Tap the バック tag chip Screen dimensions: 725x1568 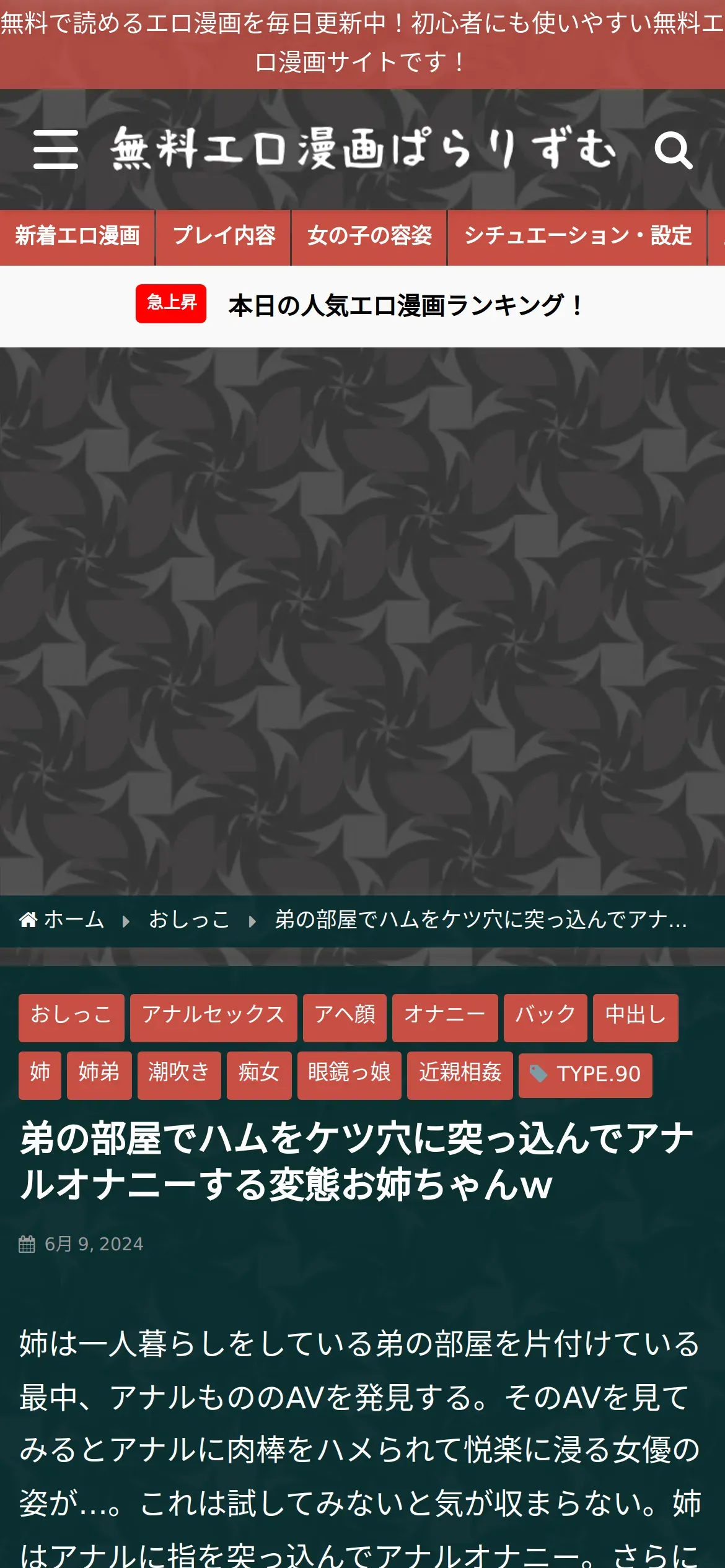545,1017
